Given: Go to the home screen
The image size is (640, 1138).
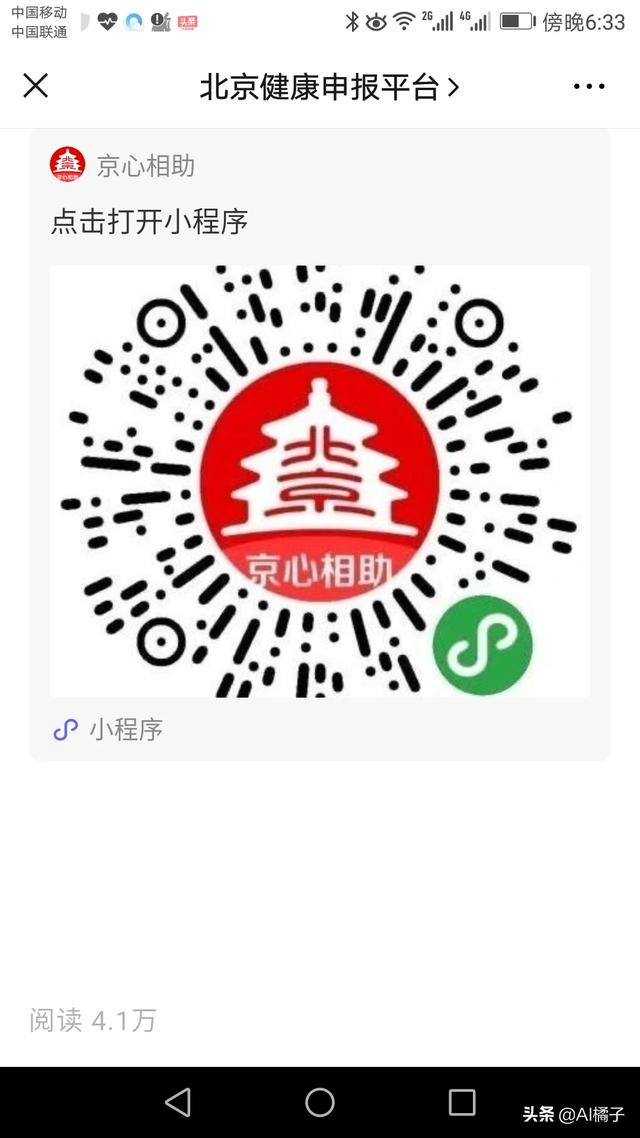Looking at the screenshot, I should coord(320,1102).
